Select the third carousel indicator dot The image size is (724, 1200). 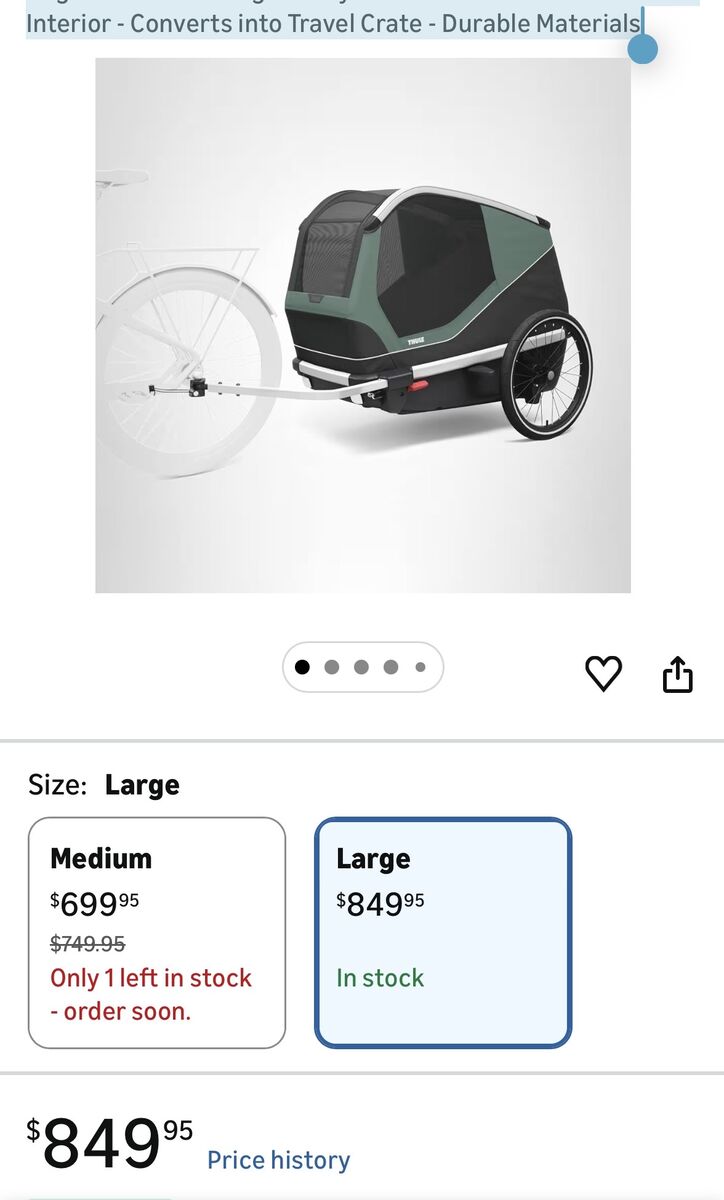[359, 665]
